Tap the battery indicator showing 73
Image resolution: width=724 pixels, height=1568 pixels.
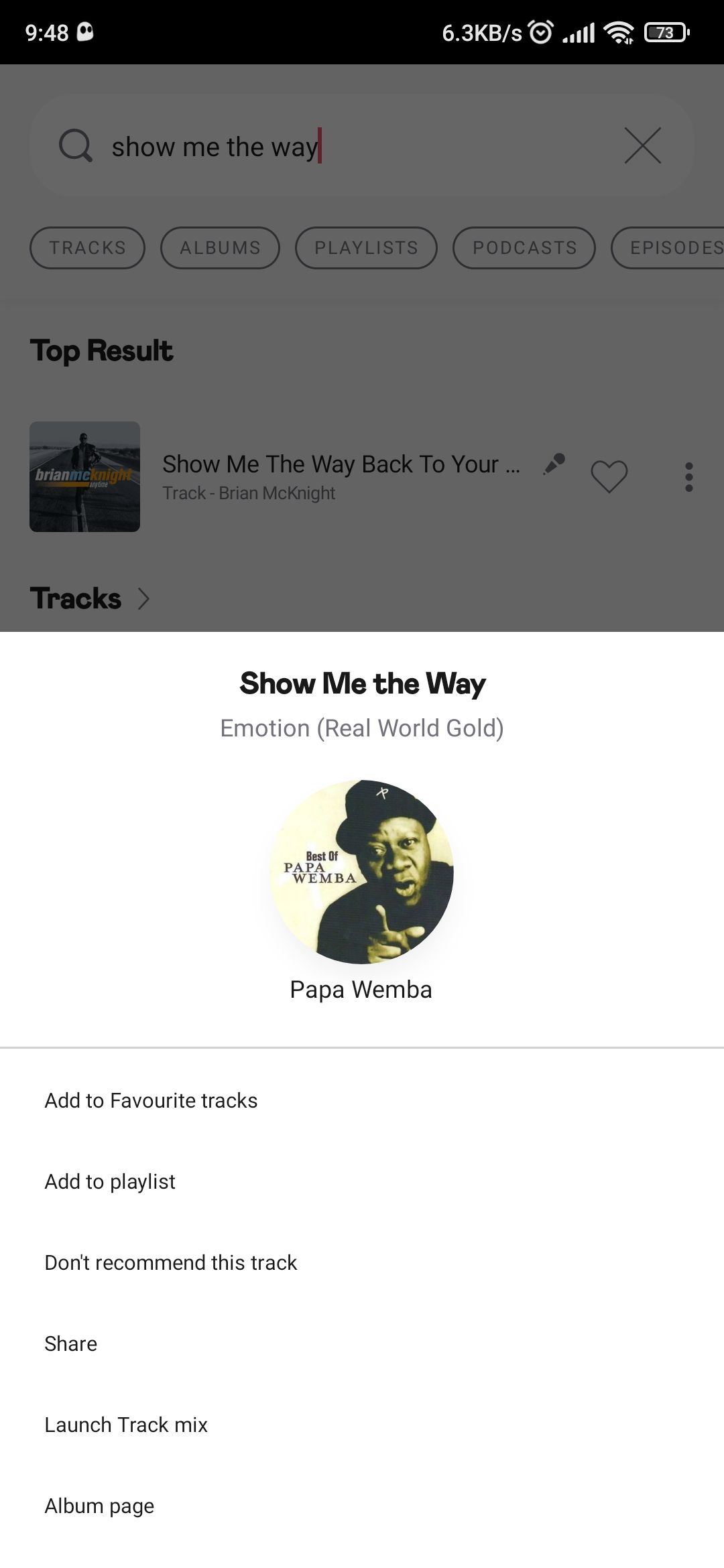click(x=665, y=31)
